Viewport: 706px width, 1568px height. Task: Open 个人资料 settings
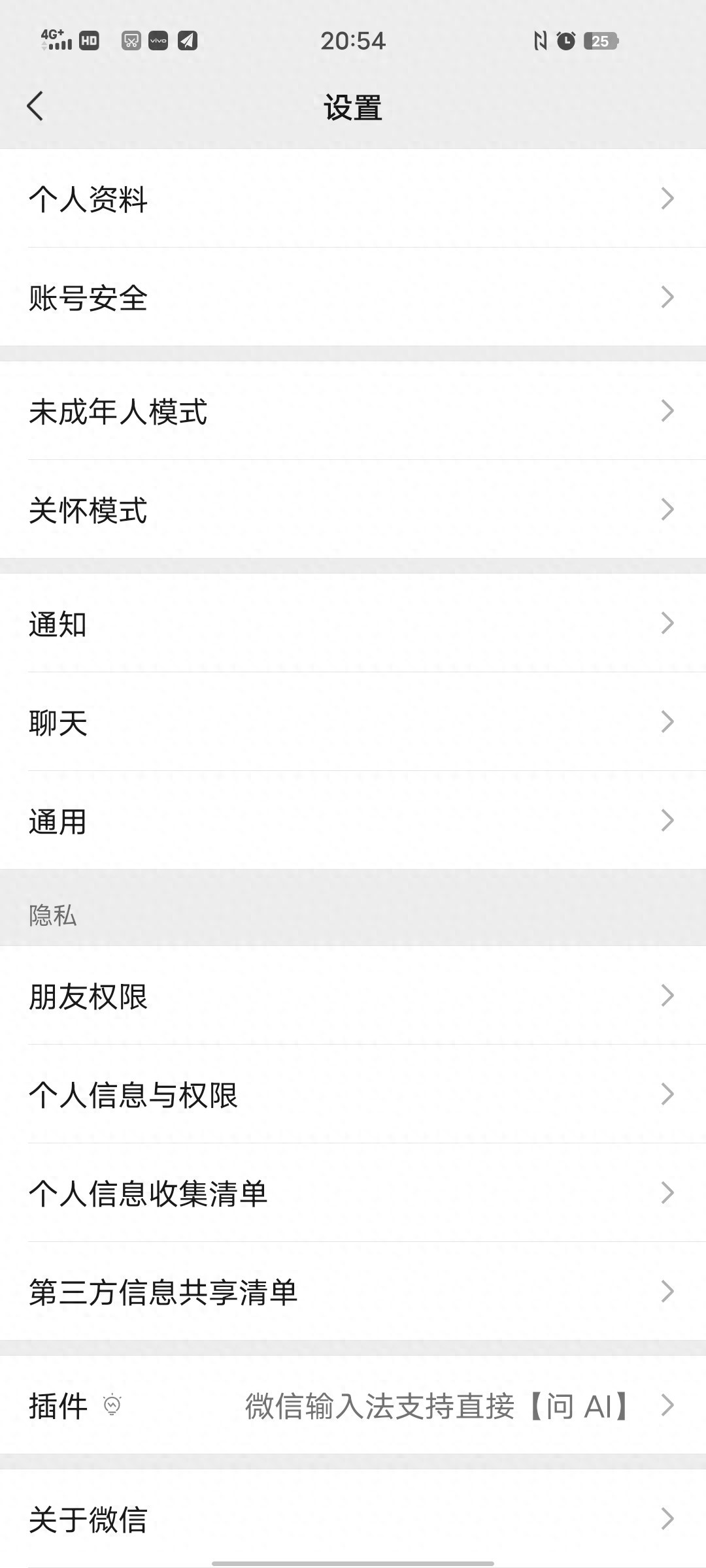click(x=353, y=199)
